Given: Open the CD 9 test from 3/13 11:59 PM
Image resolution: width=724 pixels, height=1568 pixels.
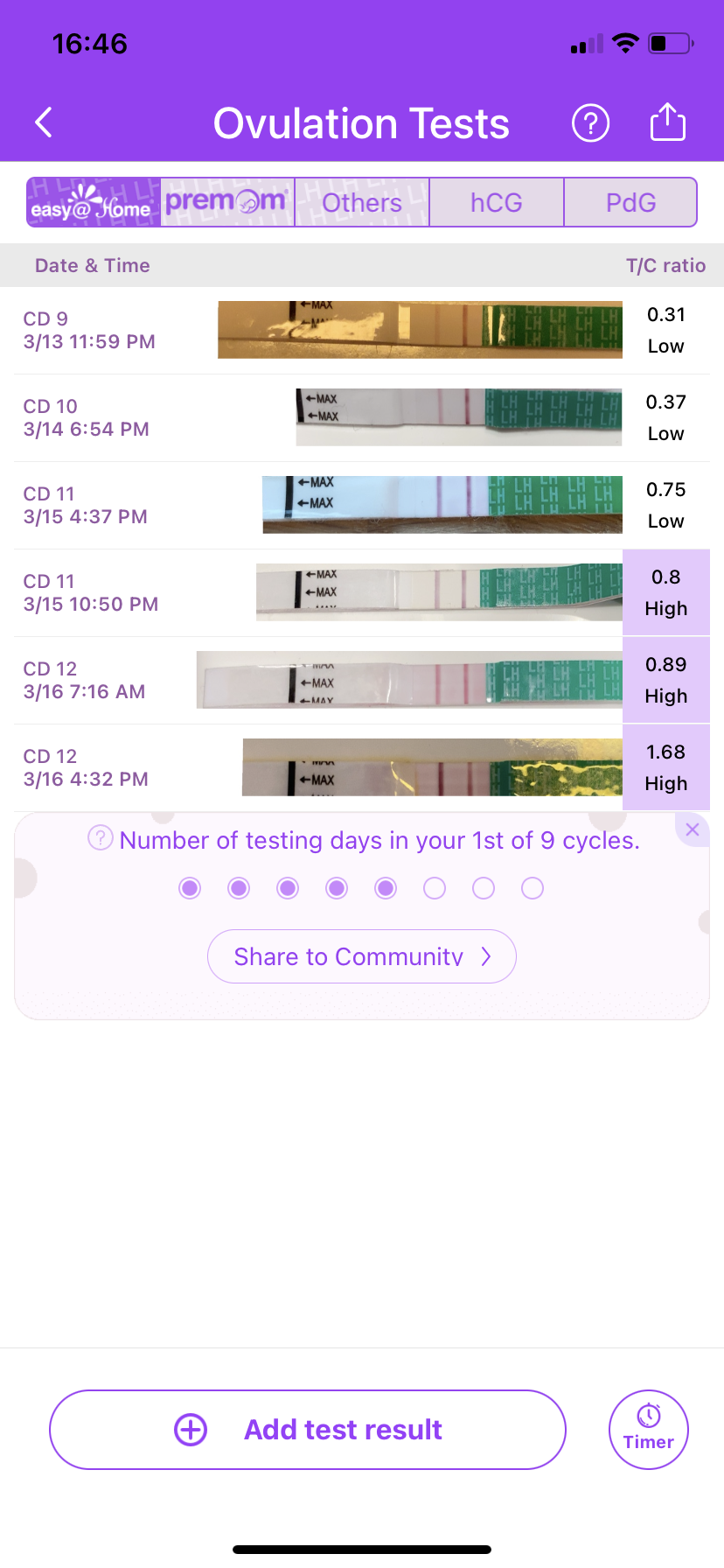Looking at the screenshot, I should 362,330.
